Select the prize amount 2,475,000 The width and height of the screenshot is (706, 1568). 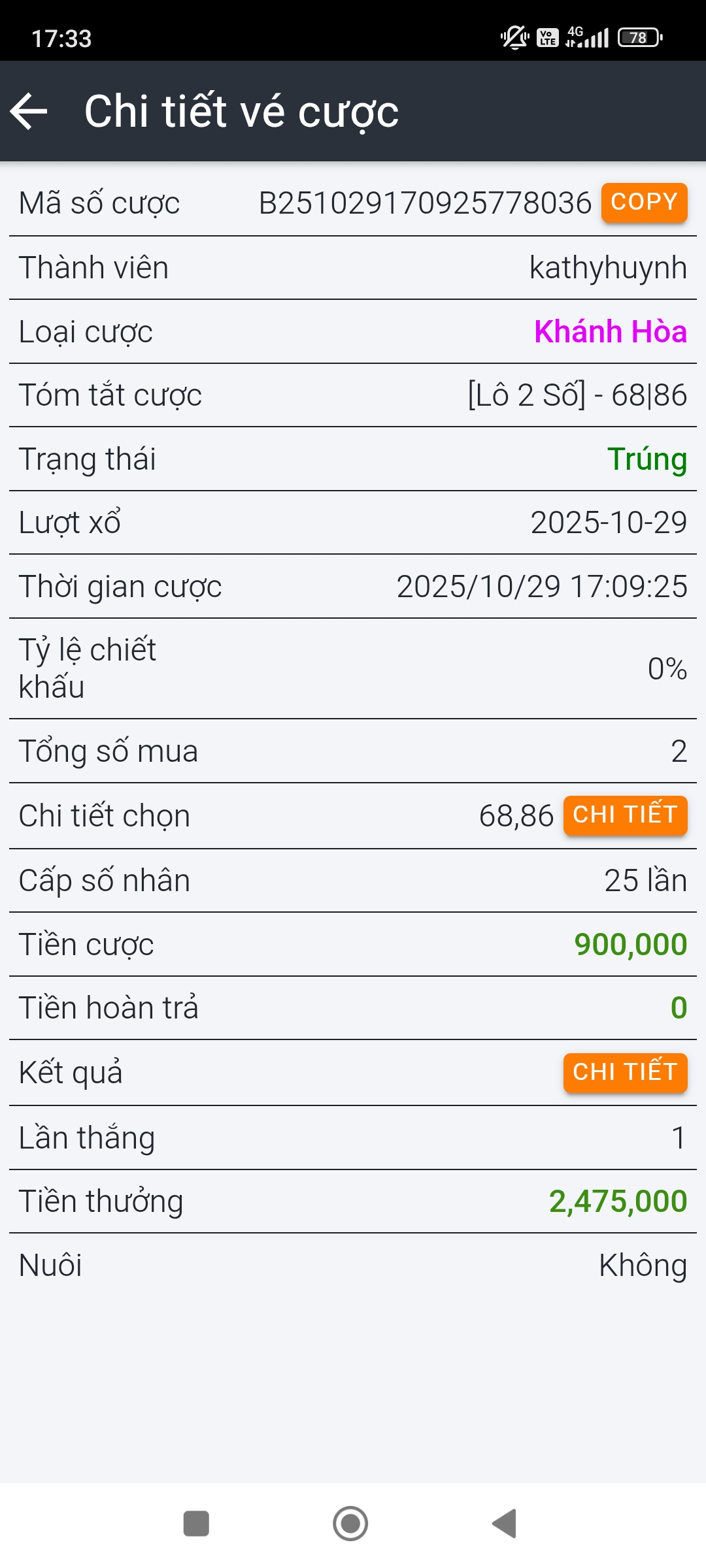point(618,1199)
